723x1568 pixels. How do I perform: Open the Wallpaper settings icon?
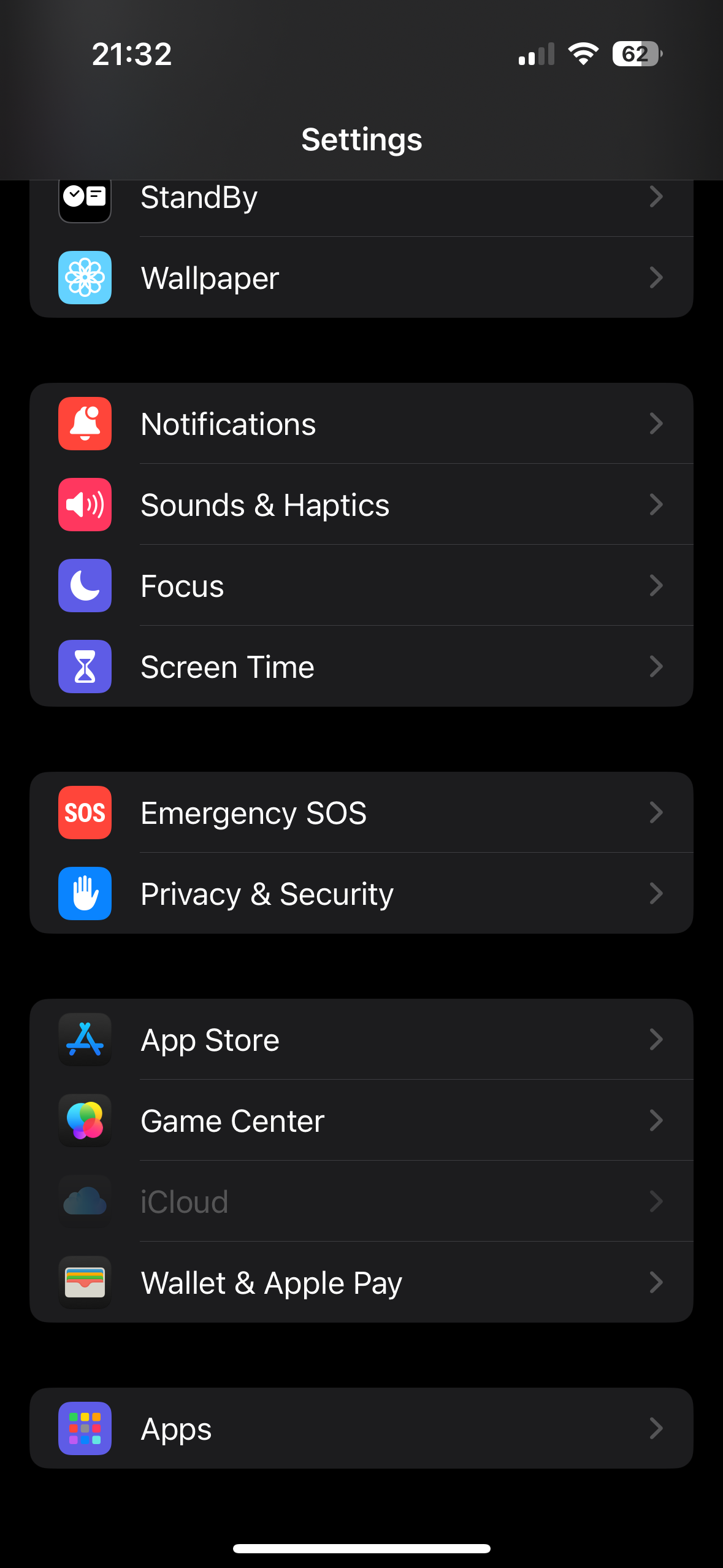point(85,278)
